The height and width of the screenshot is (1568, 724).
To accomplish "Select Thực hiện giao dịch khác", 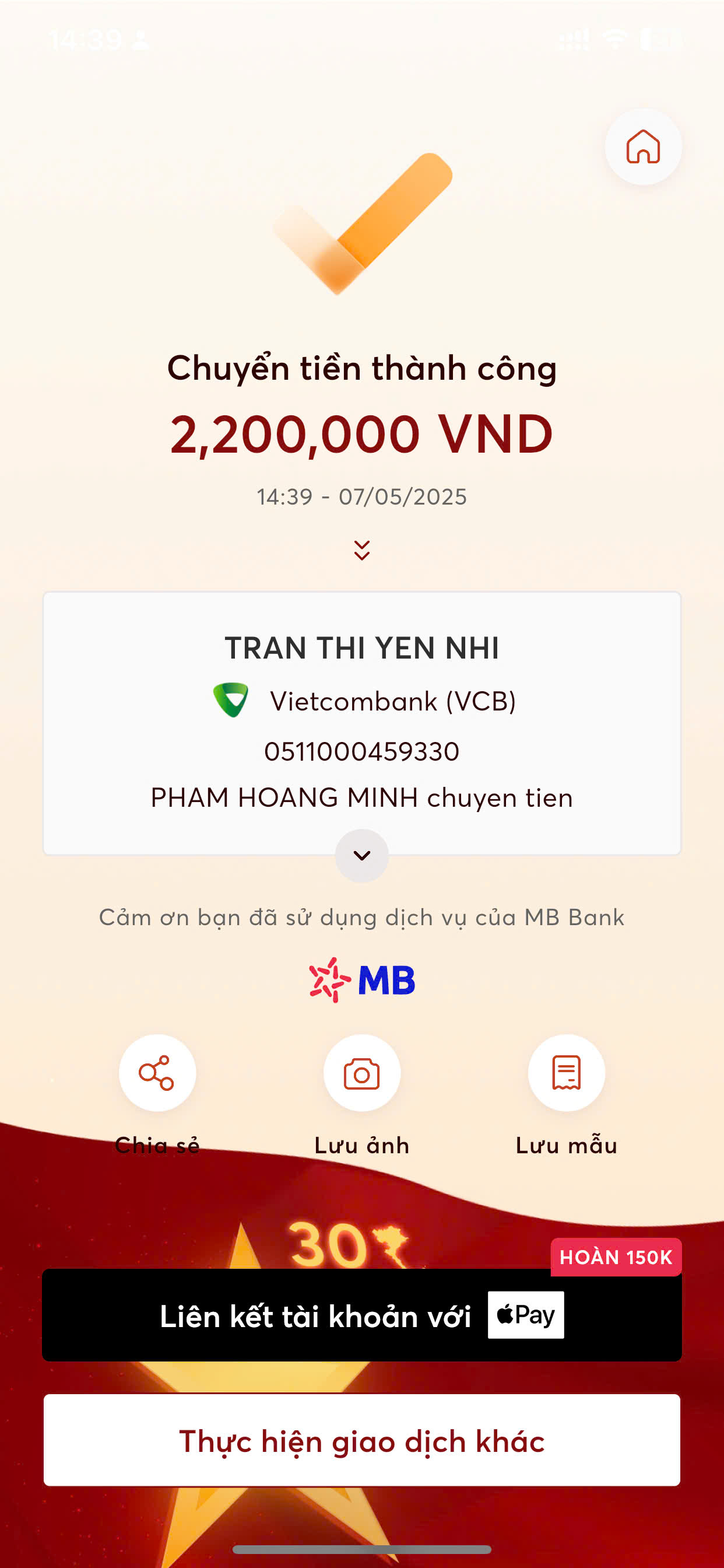I will click(361, 1440).
